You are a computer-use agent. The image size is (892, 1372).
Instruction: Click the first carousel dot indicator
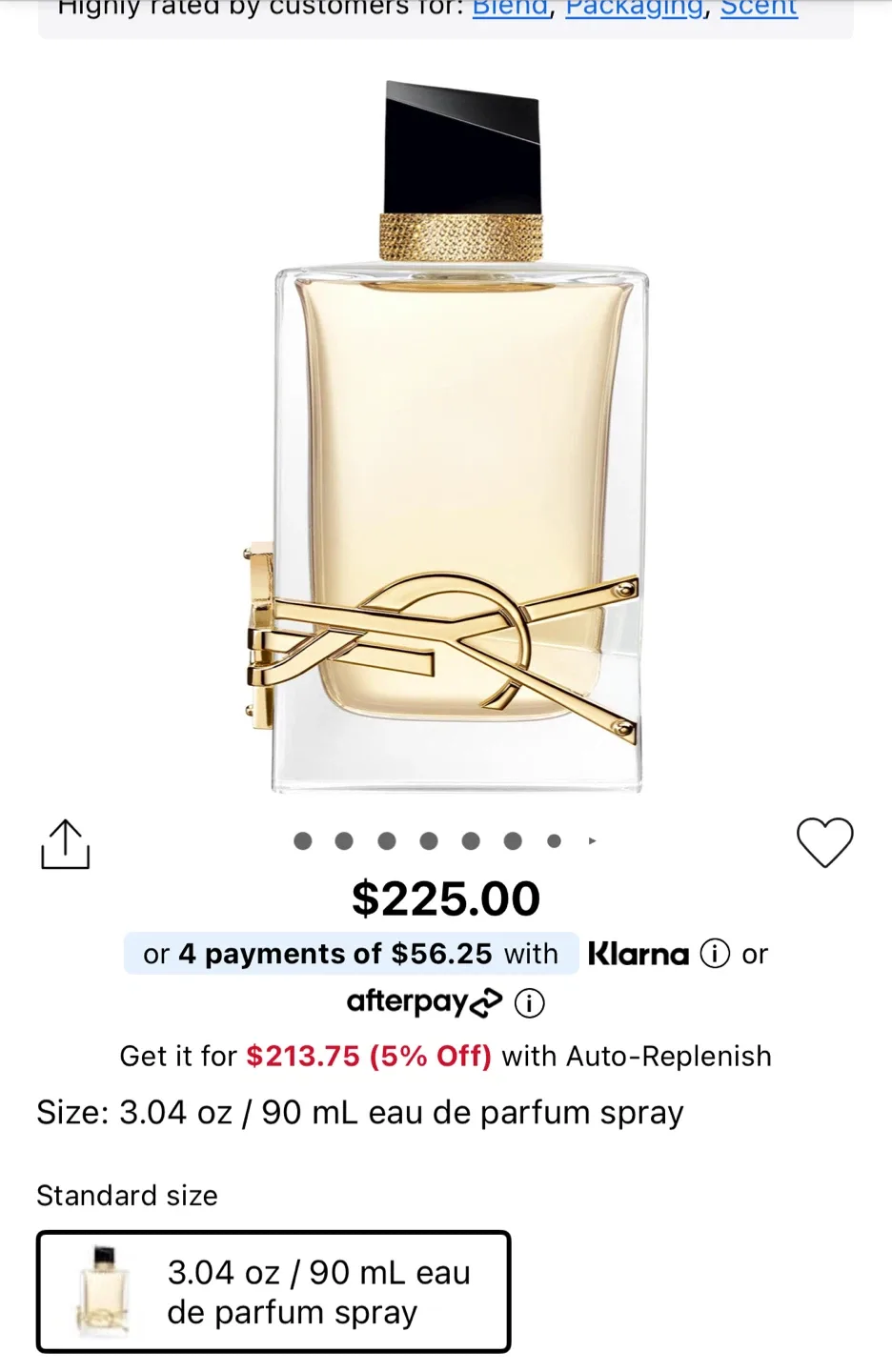302,840
